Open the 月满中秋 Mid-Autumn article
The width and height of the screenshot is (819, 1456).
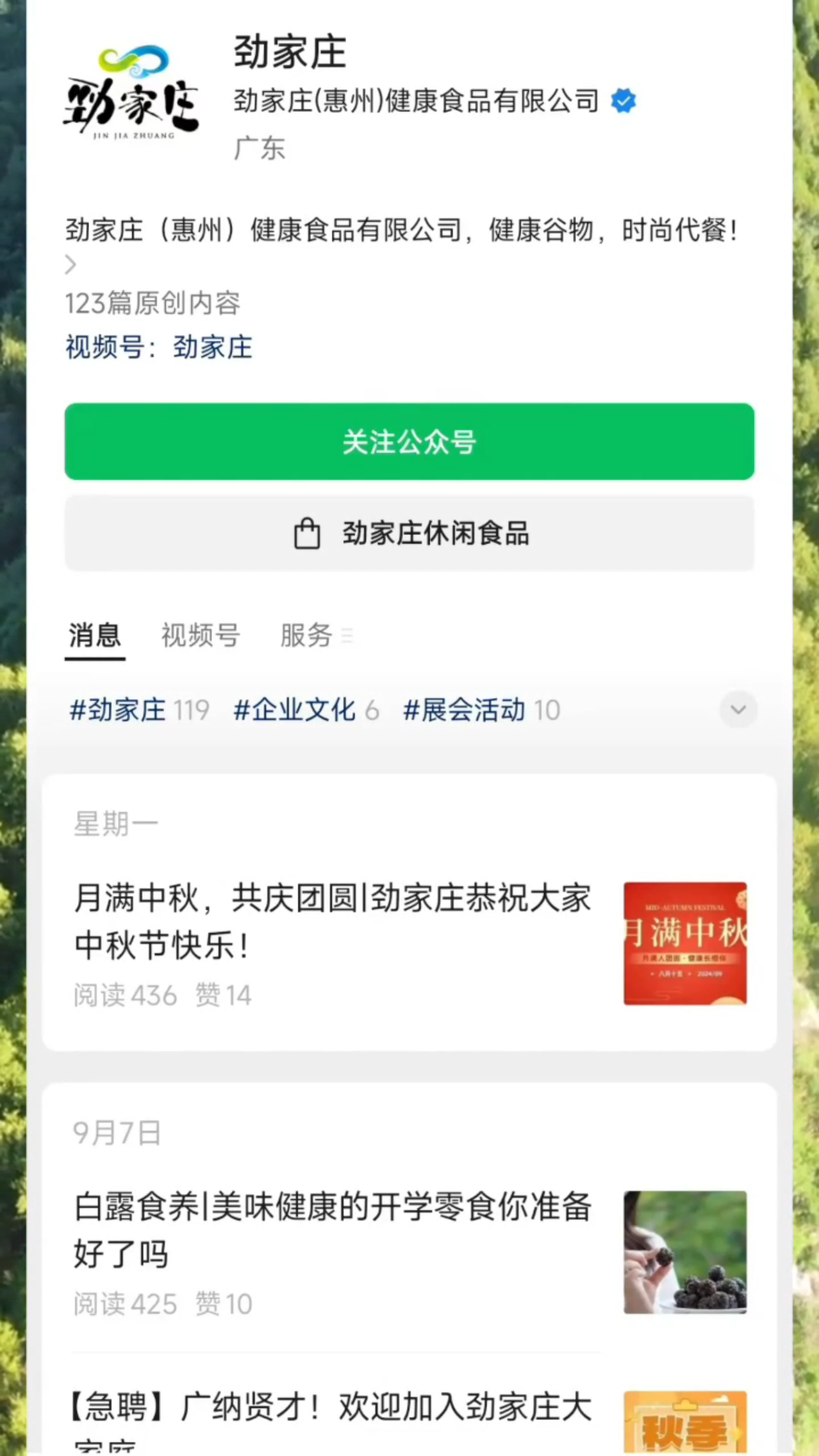coord(334,921)
